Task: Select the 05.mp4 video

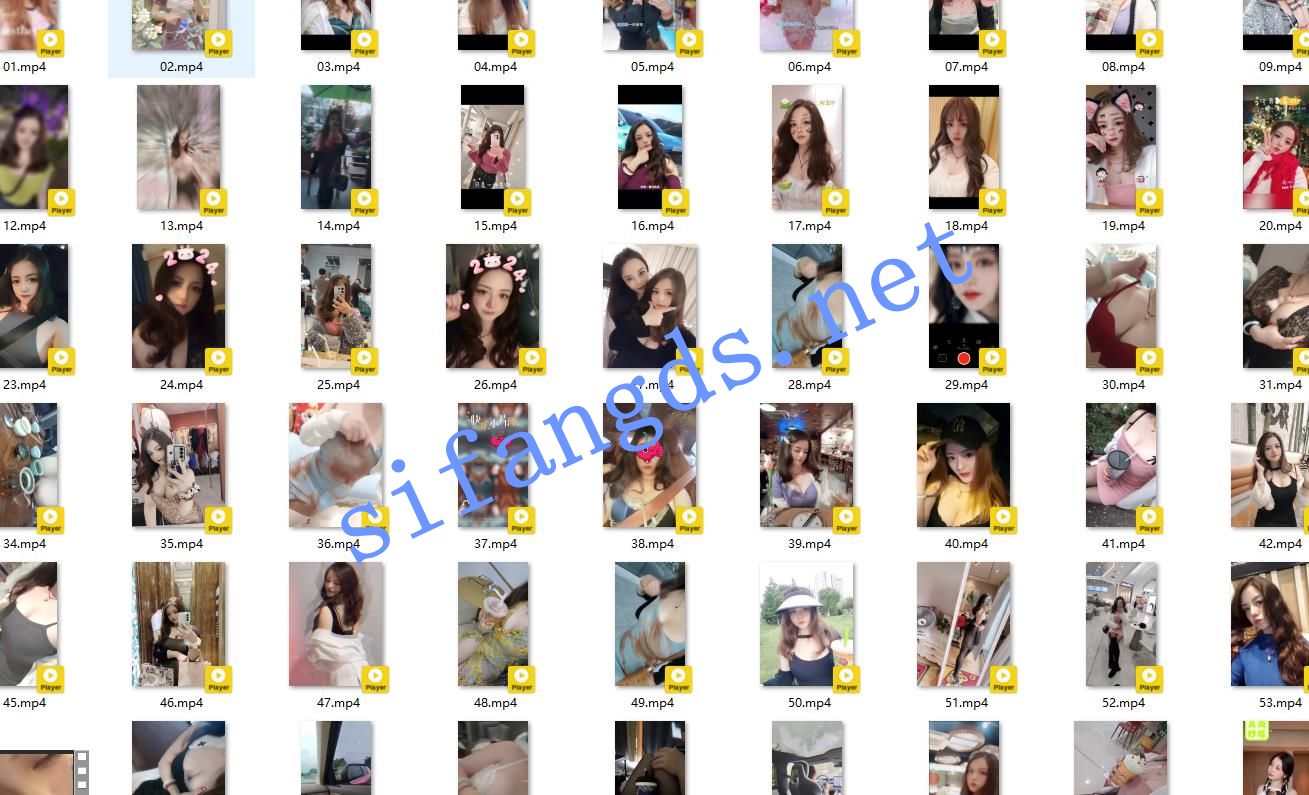Action: (x=651, y=25)
